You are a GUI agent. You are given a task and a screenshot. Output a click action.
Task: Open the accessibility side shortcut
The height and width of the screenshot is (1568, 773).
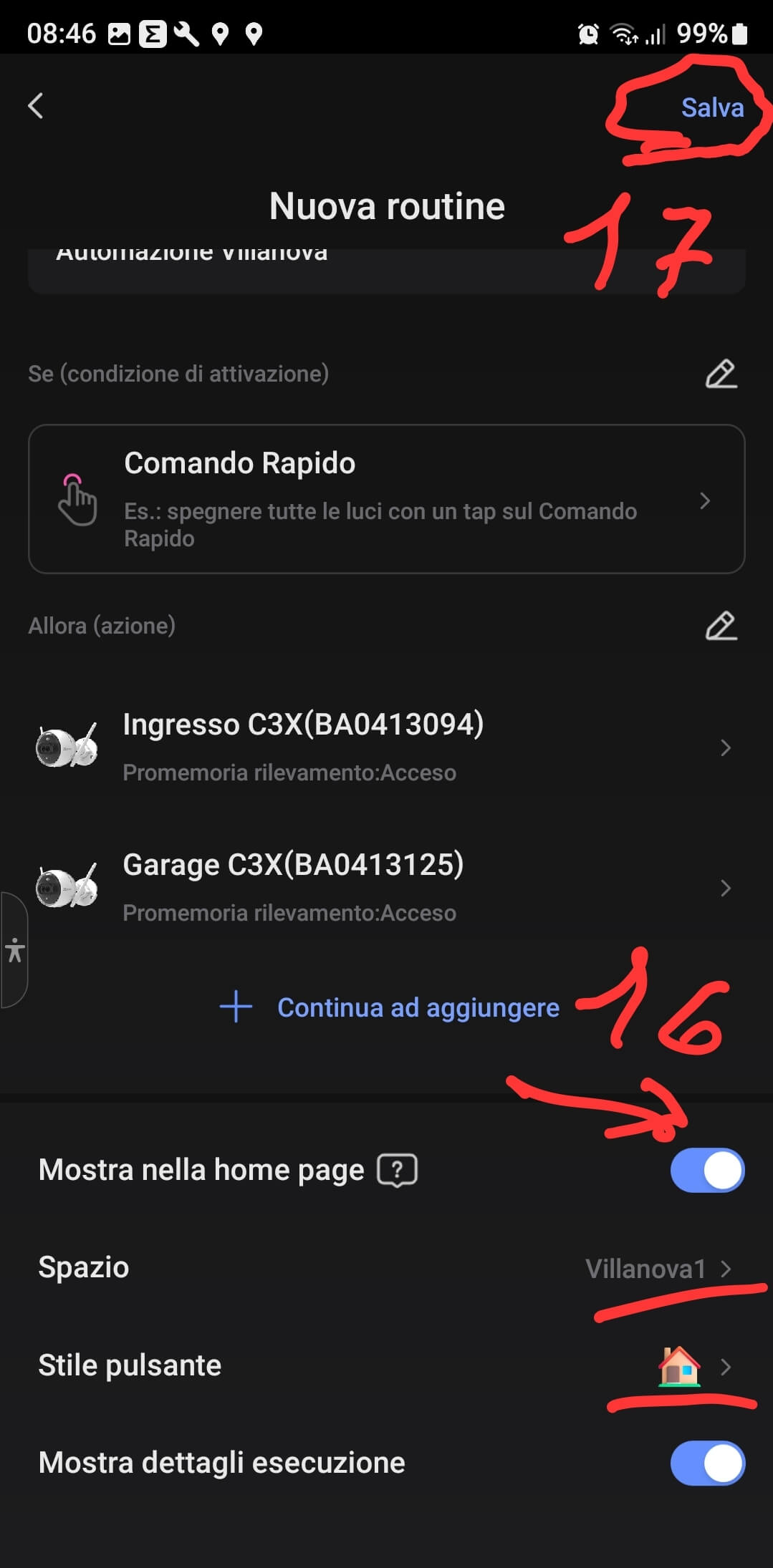tap(14, 950)
